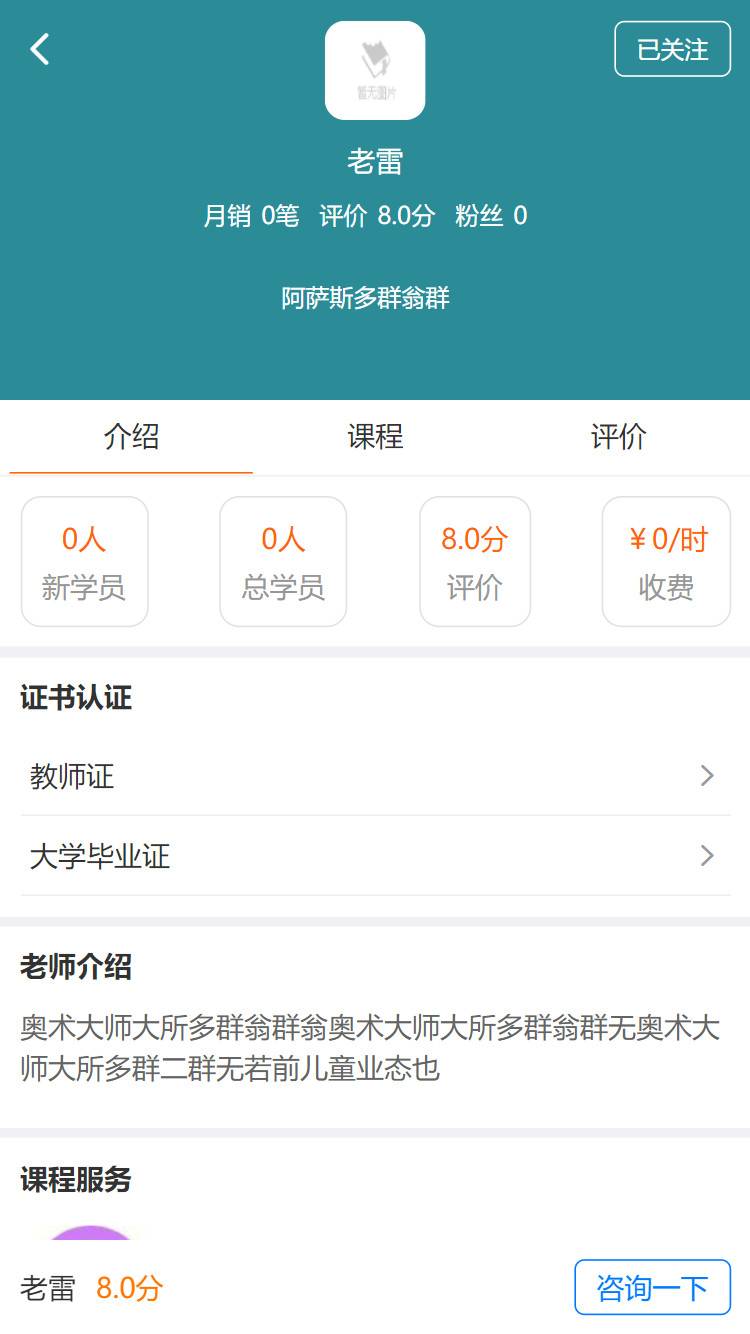This screenshot has height=1334, width=750.
Task: Go back using the arrow icon
Action: 40,49
